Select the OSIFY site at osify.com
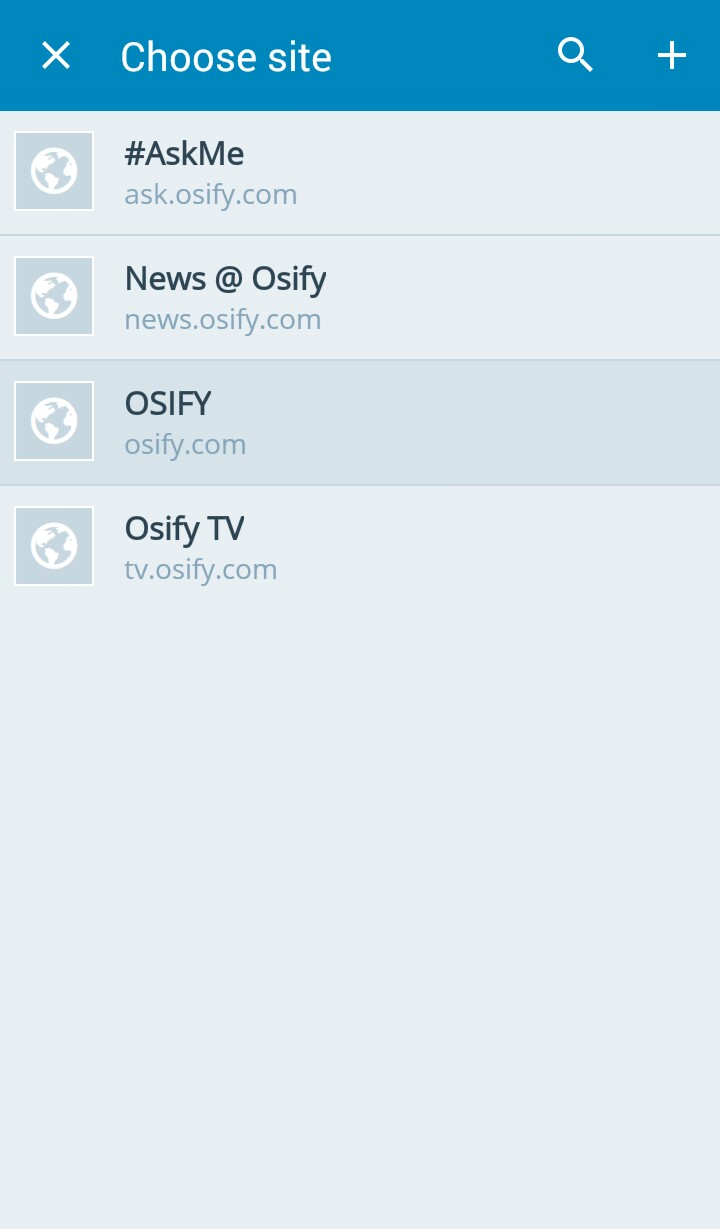The image size is (720, 1229). [x=360, y=422]
